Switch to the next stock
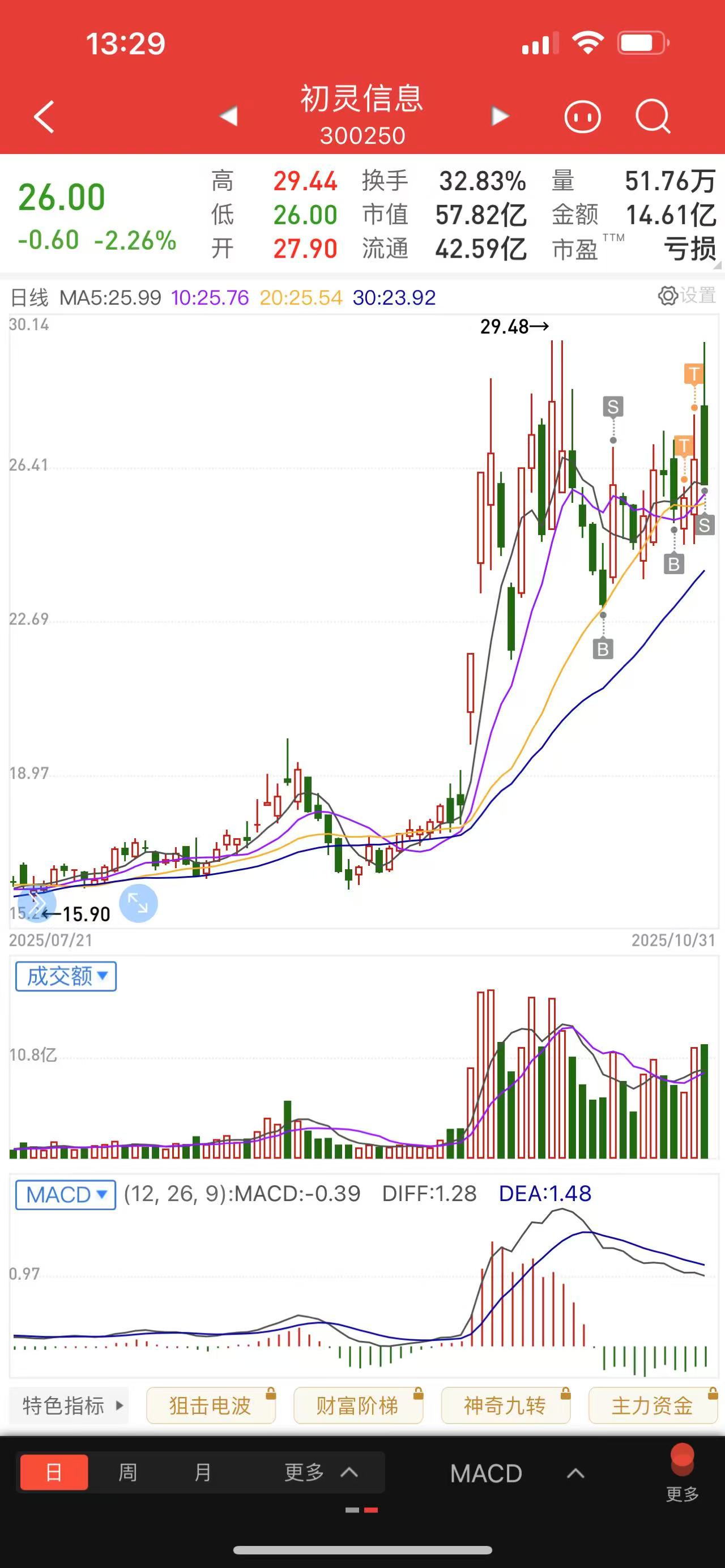The height and width of the screenshot is (1568, 725). 500,116
